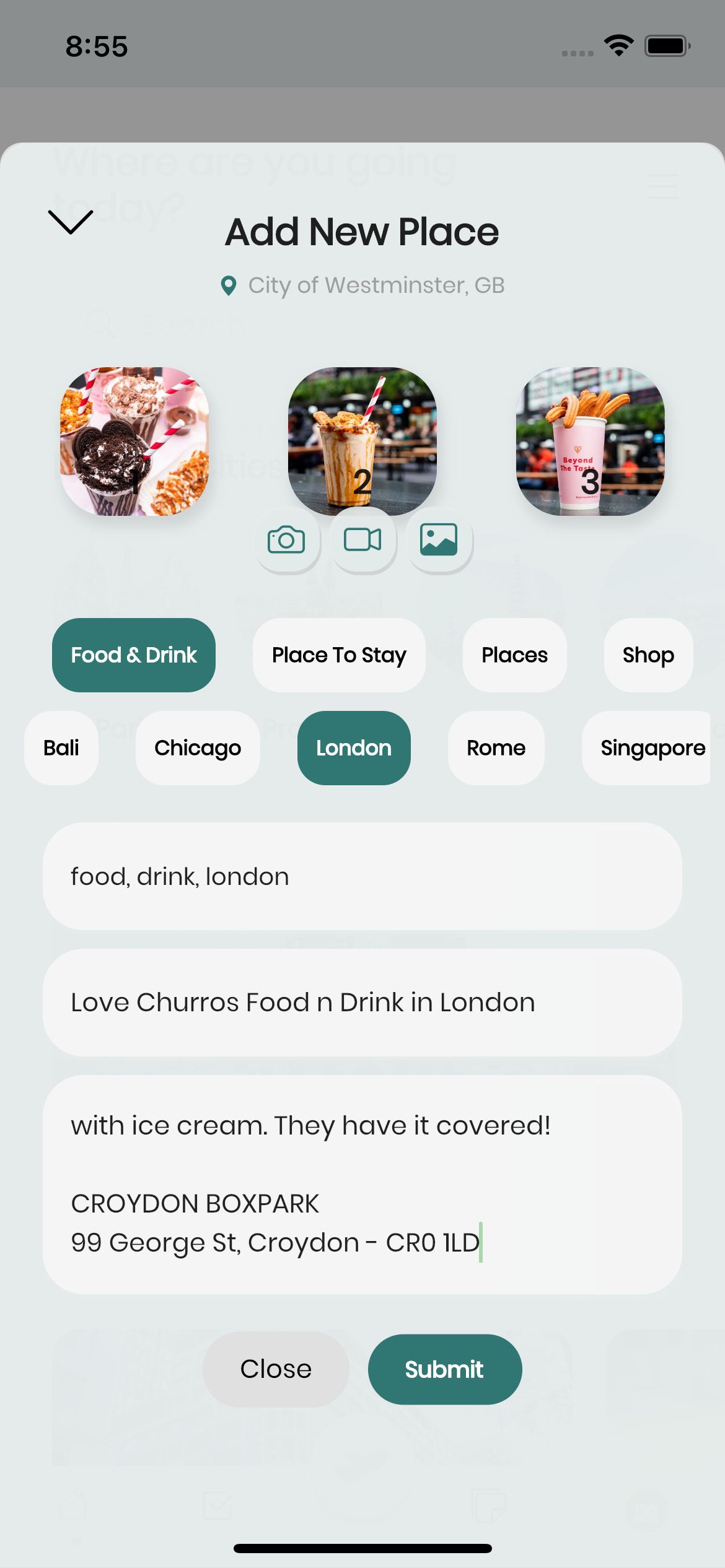Collapse the Add New Place sheet
Image resolution: width=725 pixels, height=1568 pixels.
(70, 222)
